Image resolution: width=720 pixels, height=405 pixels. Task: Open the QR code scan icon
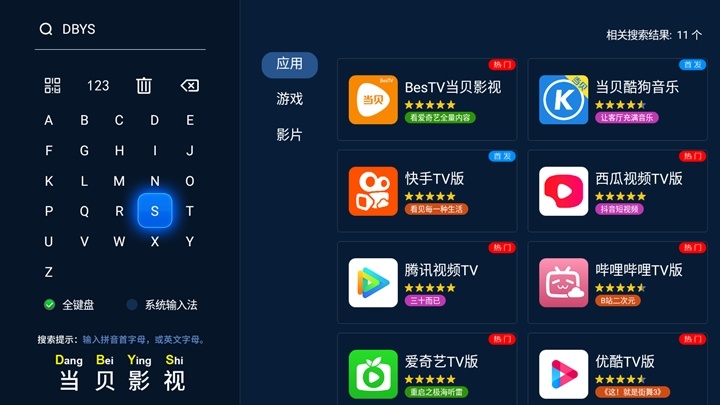pos(52,86)
